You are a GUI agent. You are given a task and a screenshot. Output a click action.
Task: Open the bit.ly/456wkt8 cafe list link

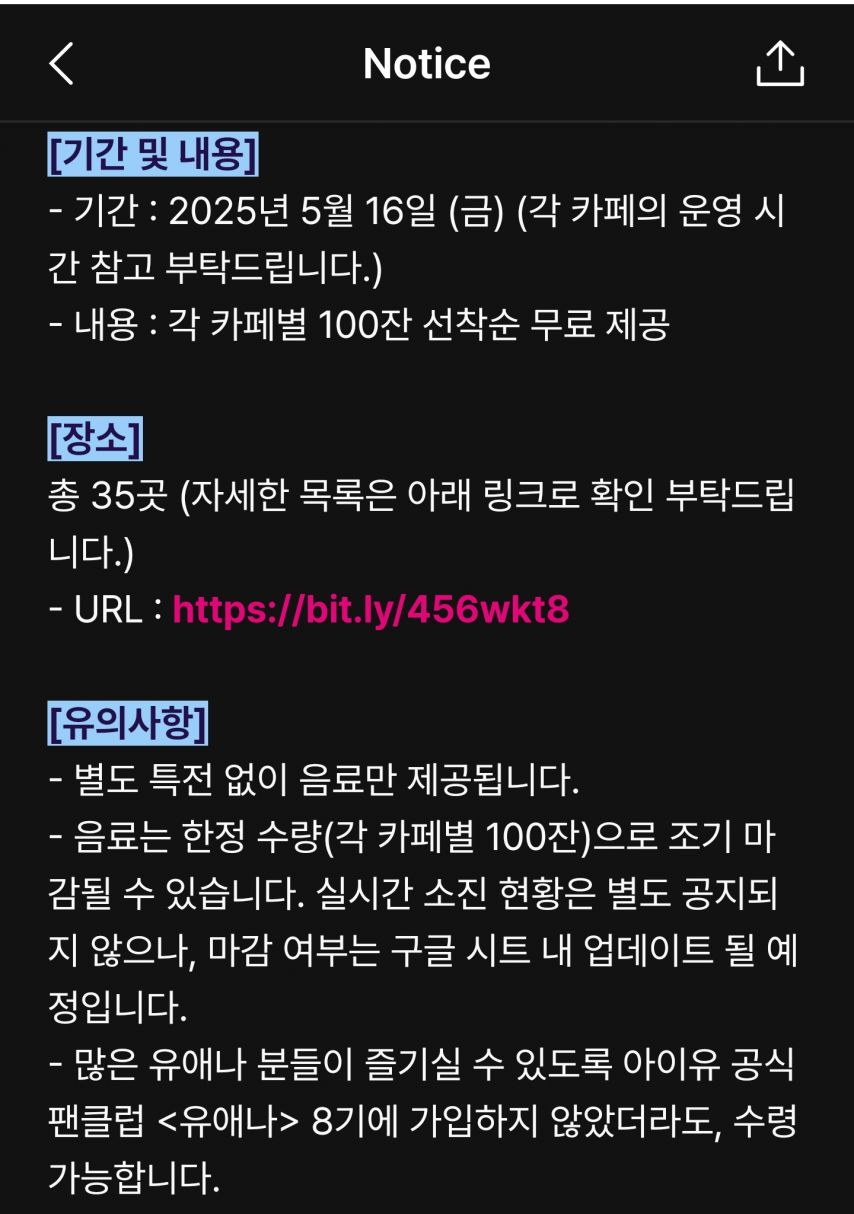point(371,609)
